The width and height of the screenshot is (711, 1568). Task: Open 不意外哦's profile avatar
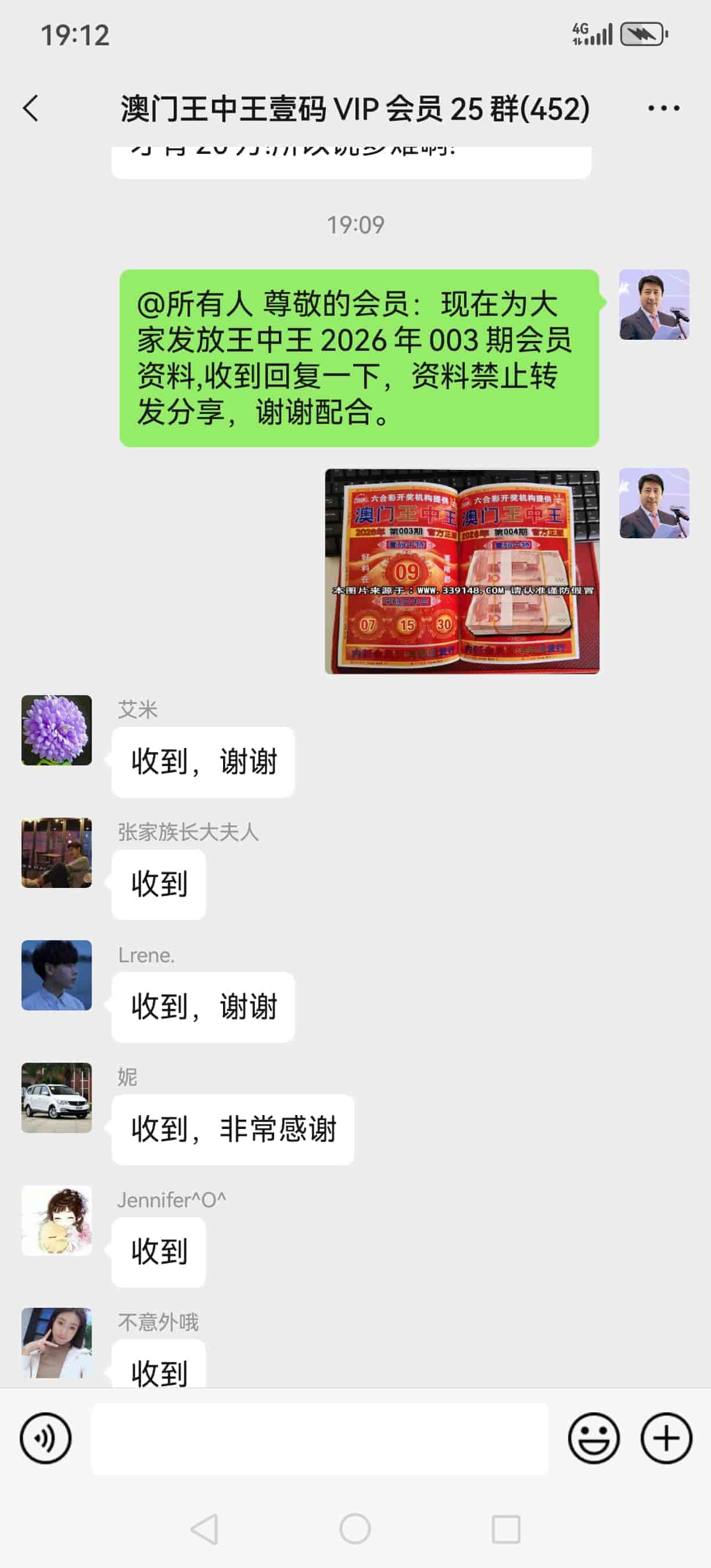coord(56,1342)
